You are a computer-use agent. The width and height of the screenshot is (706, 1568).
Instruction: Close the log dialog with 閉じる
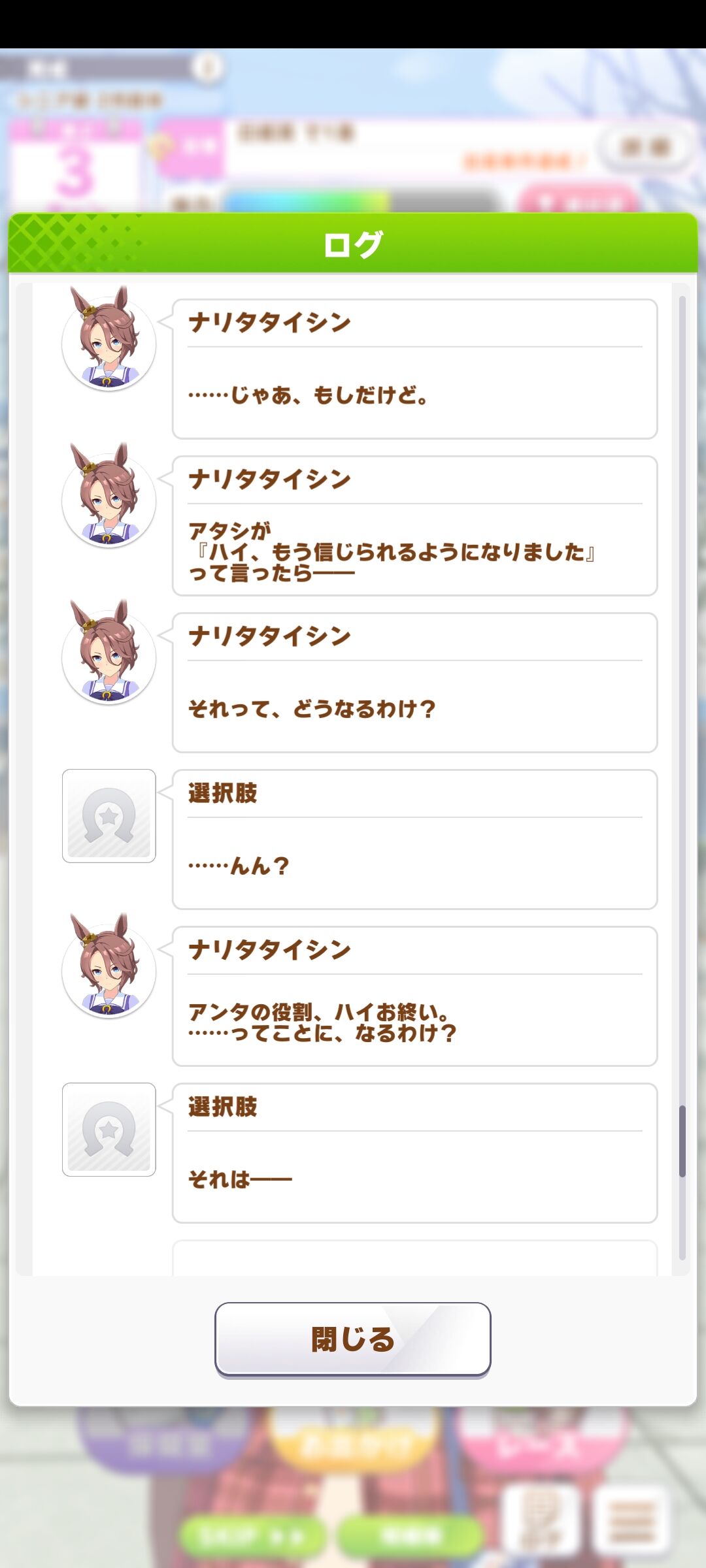coord(352,1339)
